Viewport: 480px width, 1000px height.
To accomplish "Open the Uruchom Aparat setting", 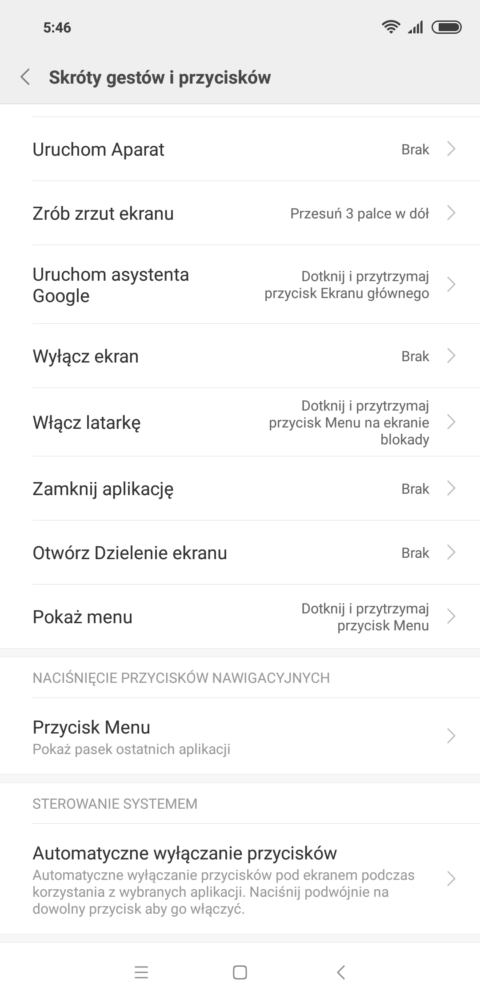I will pos(240,149).
